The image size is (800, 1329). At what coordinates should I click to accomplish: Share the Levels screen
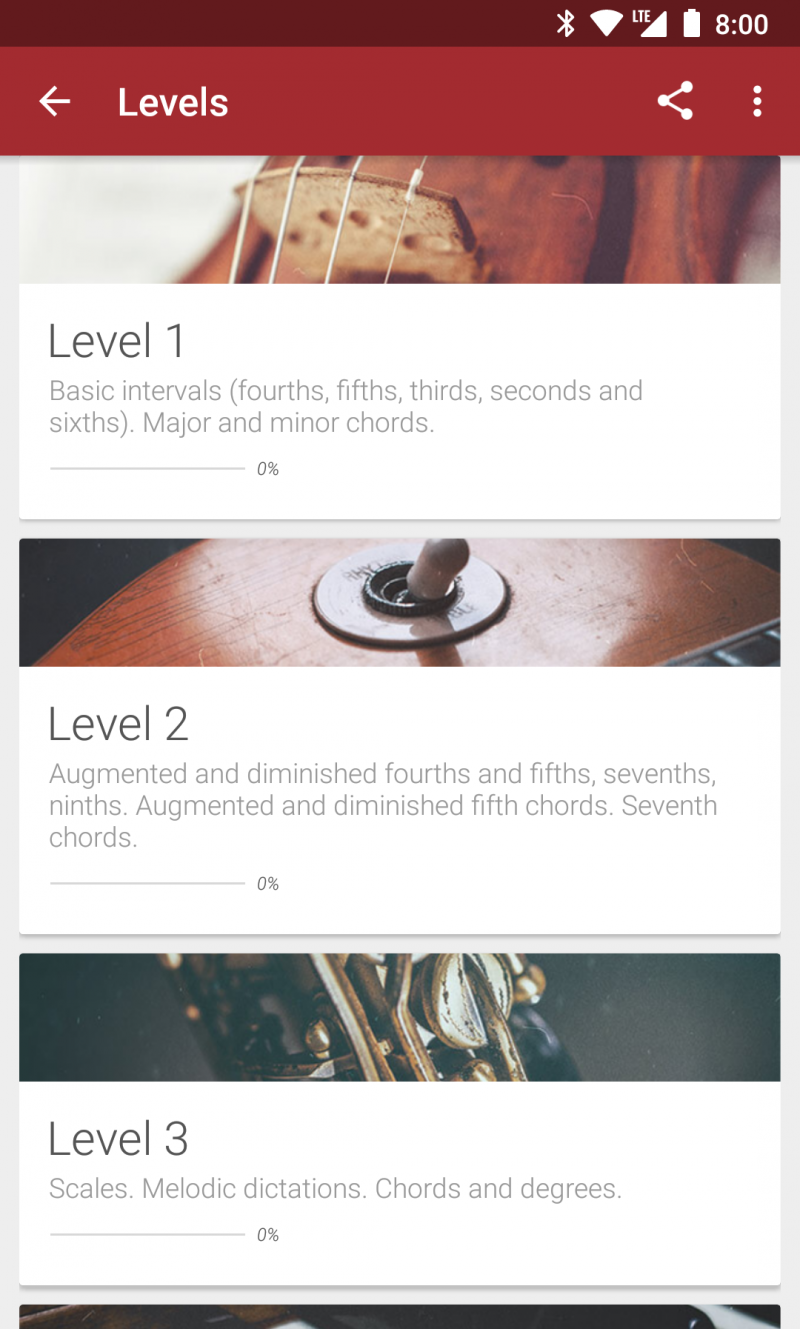(675, 102)
